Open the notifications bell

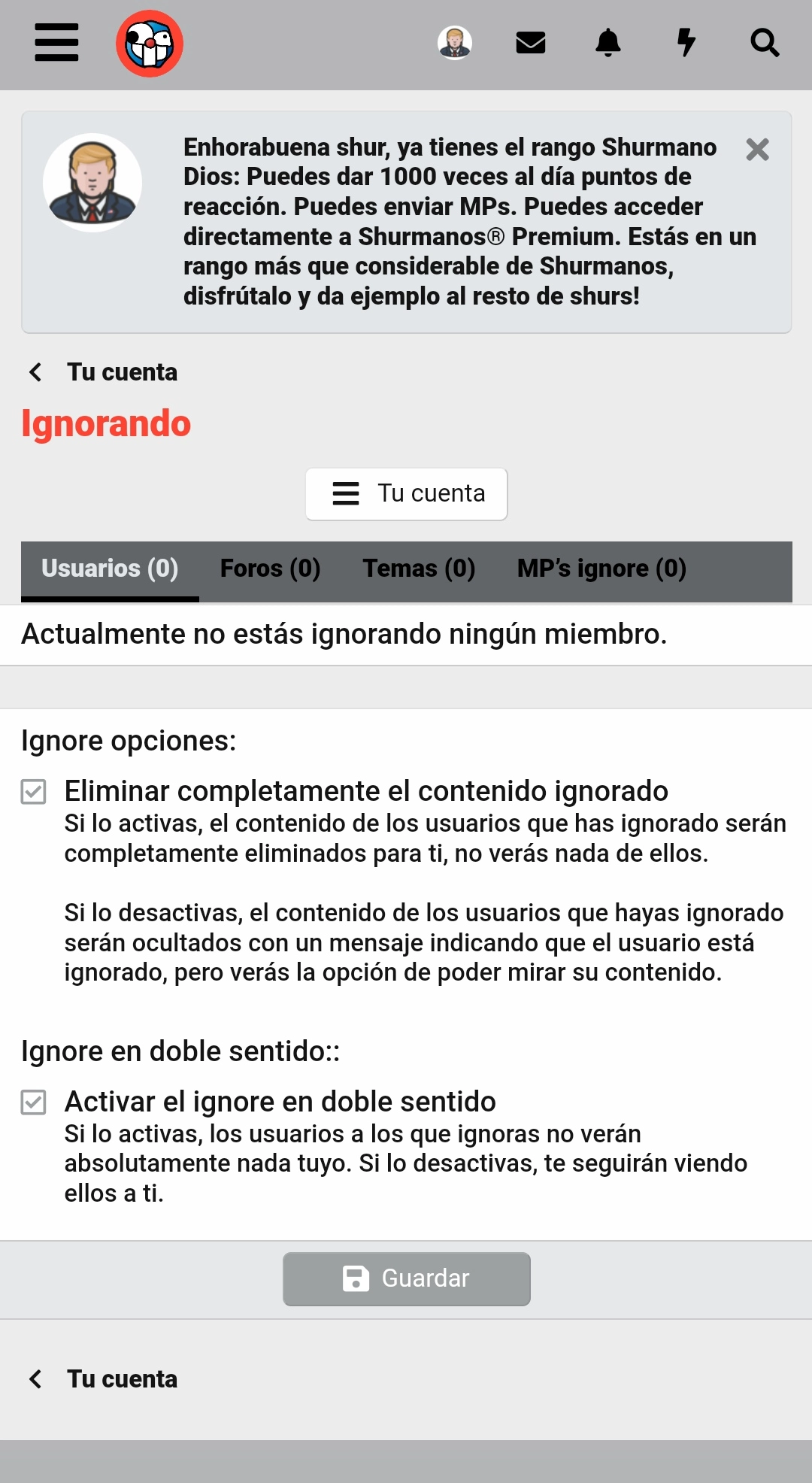(x=608, y=43)
